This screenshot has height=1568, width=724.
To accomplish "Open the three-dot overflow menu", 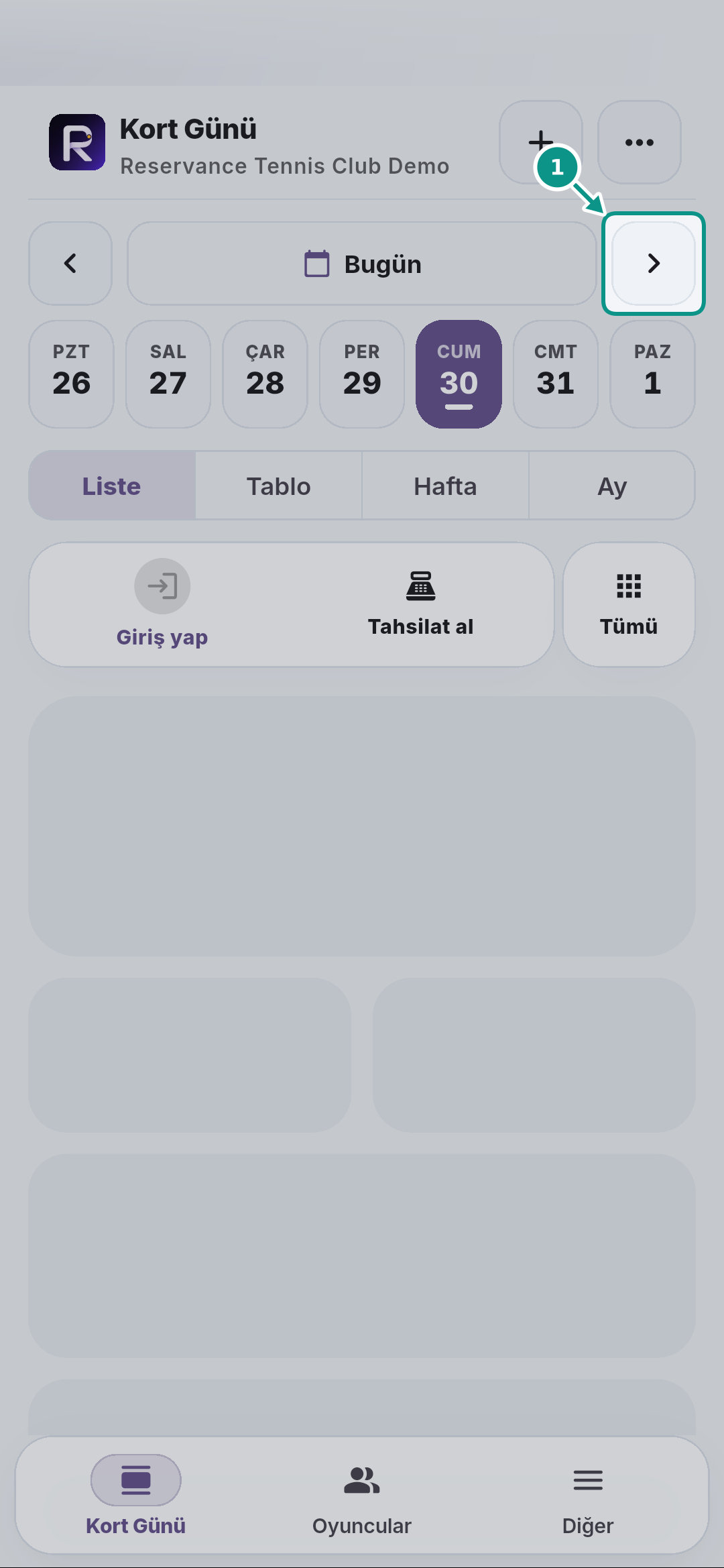I will coord(640,142).
